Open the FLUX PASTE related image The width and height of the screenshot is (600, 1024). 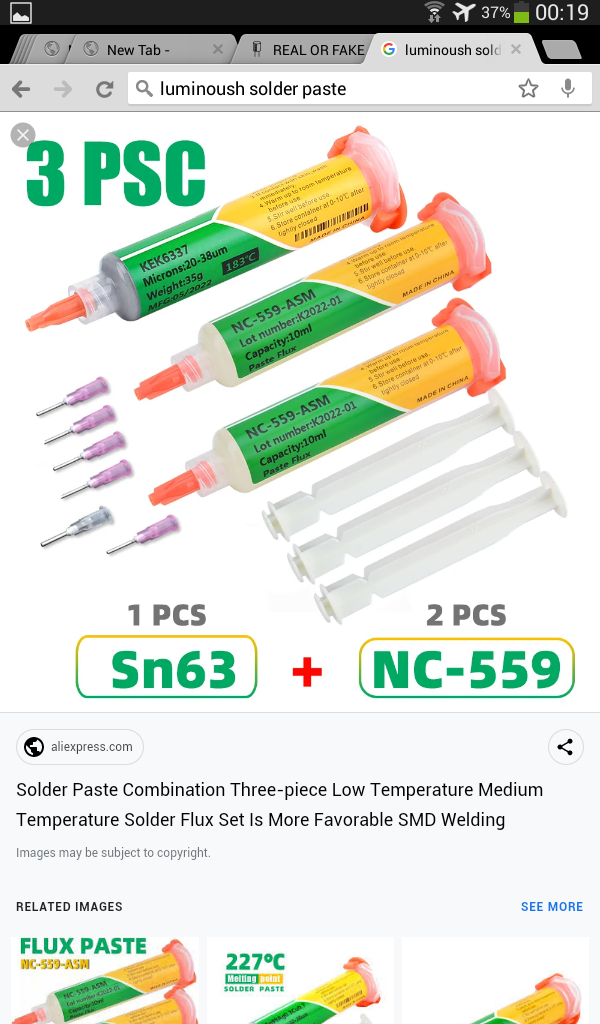(104, 980)
